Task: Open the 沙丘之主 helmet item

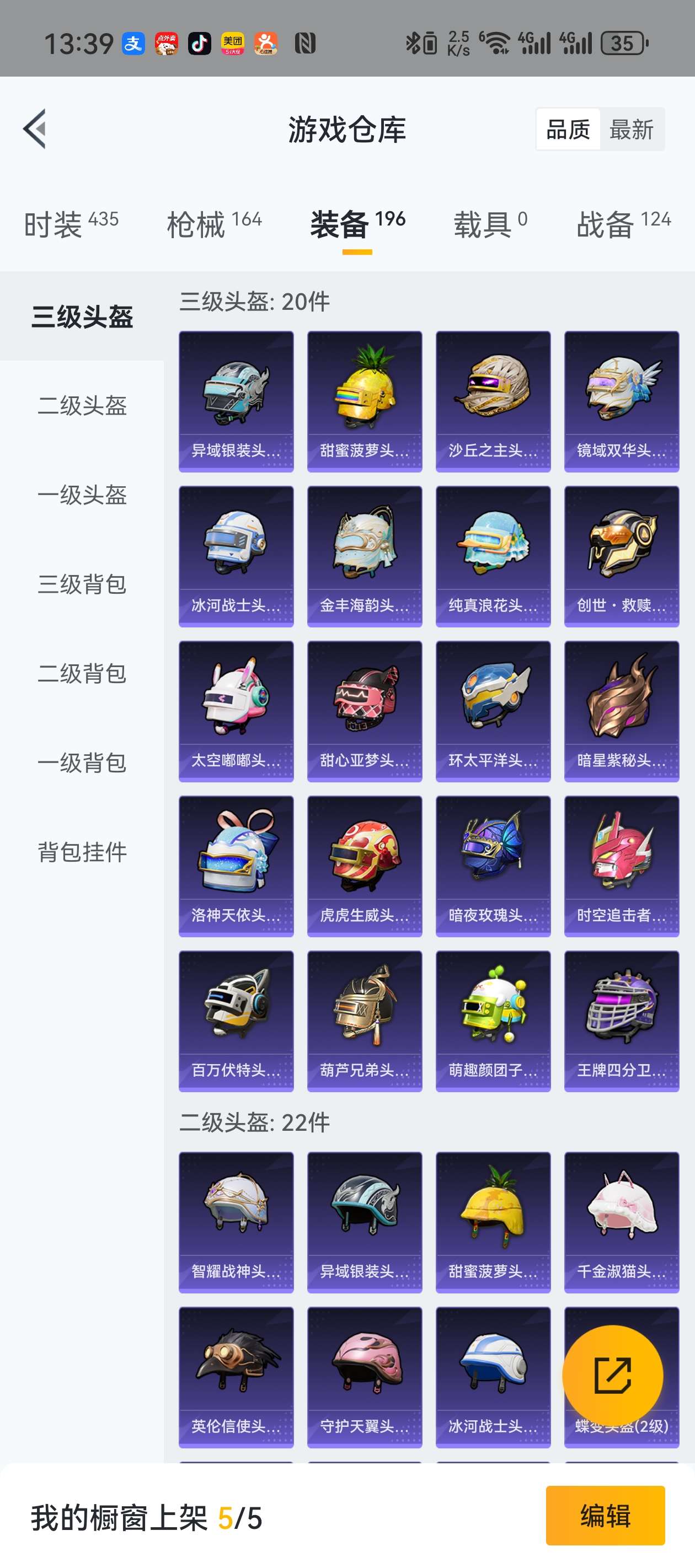Action: [x=493, y=401]
